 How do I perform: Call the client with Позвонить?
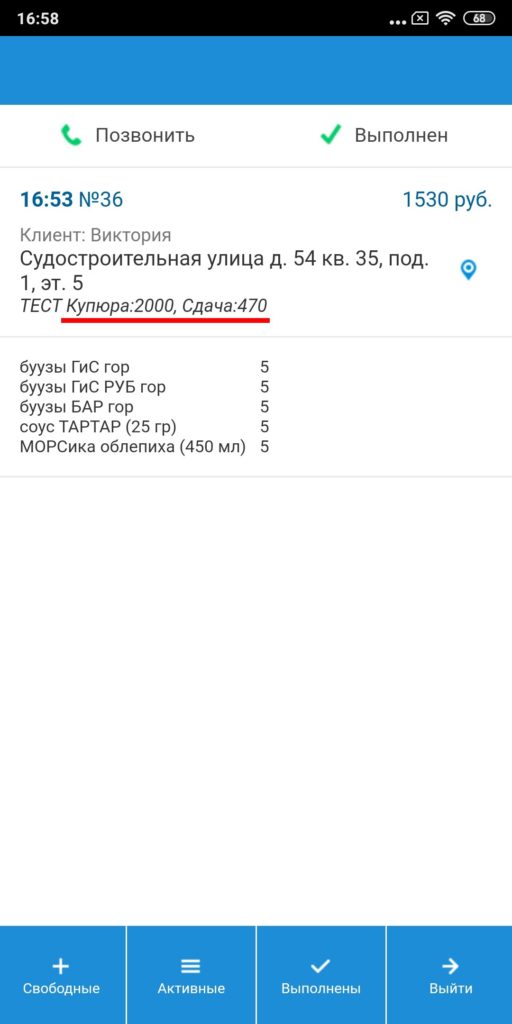point(128,135)
